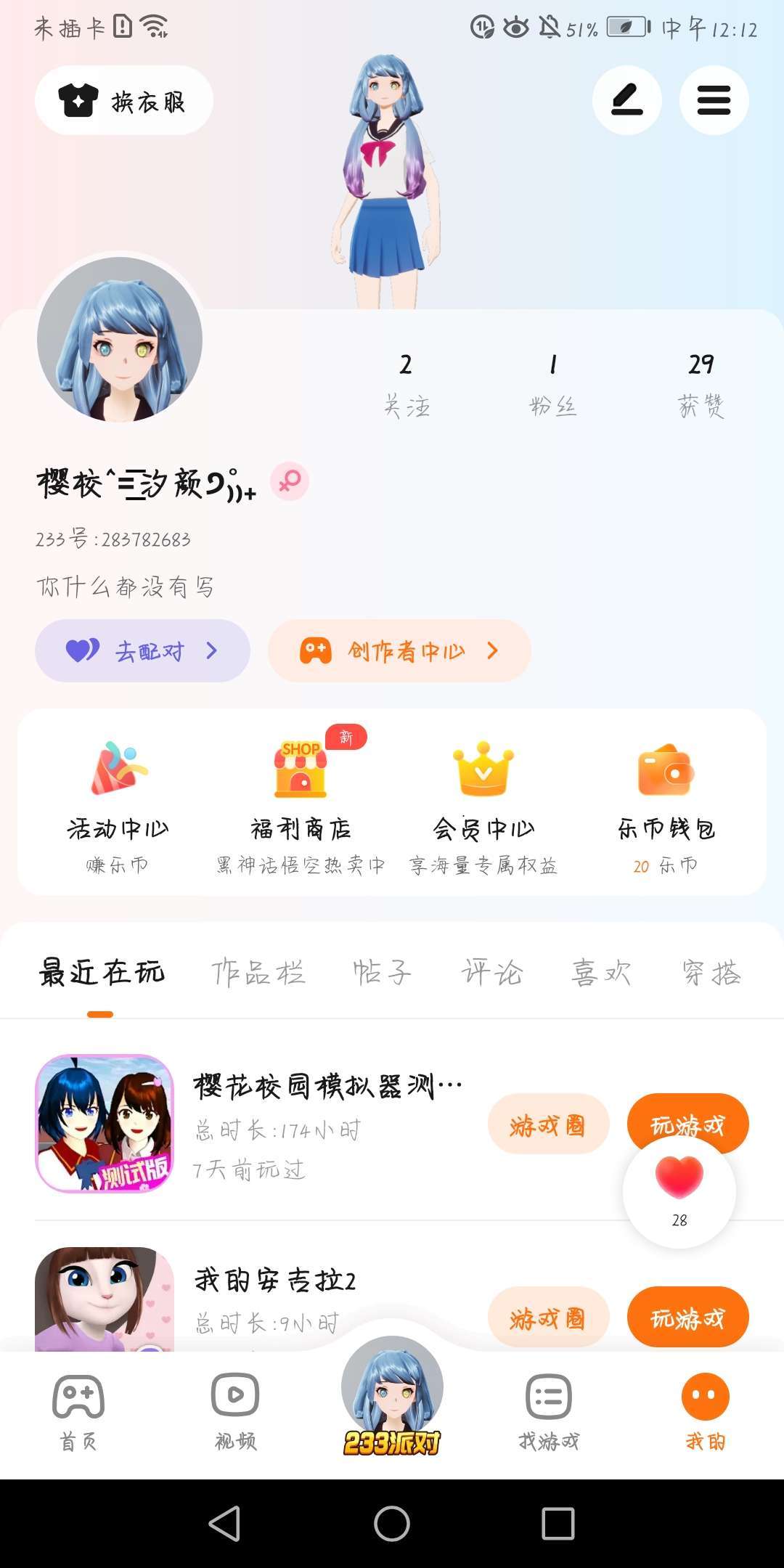
Task: Switch to the 作品栏 tab
Action: pos(258,973)
